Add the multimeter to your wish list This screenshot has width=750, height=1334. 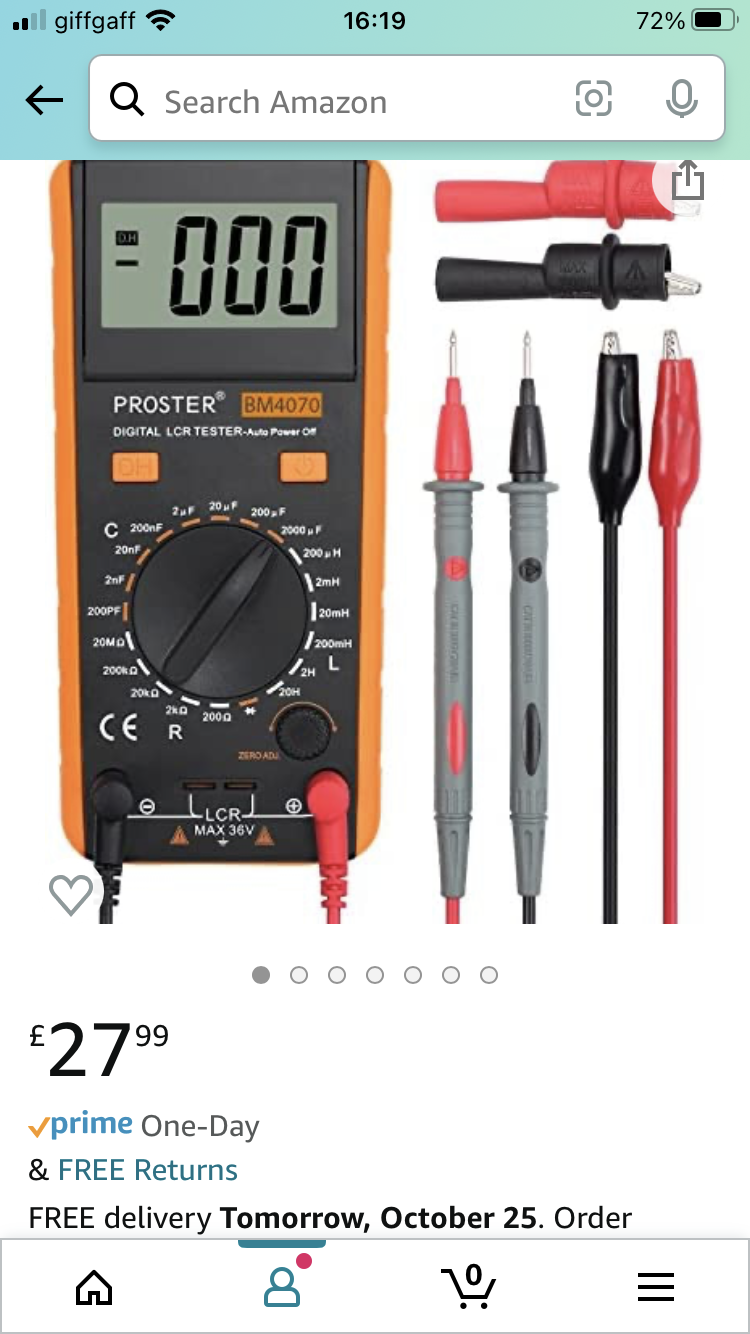point(71,893)
